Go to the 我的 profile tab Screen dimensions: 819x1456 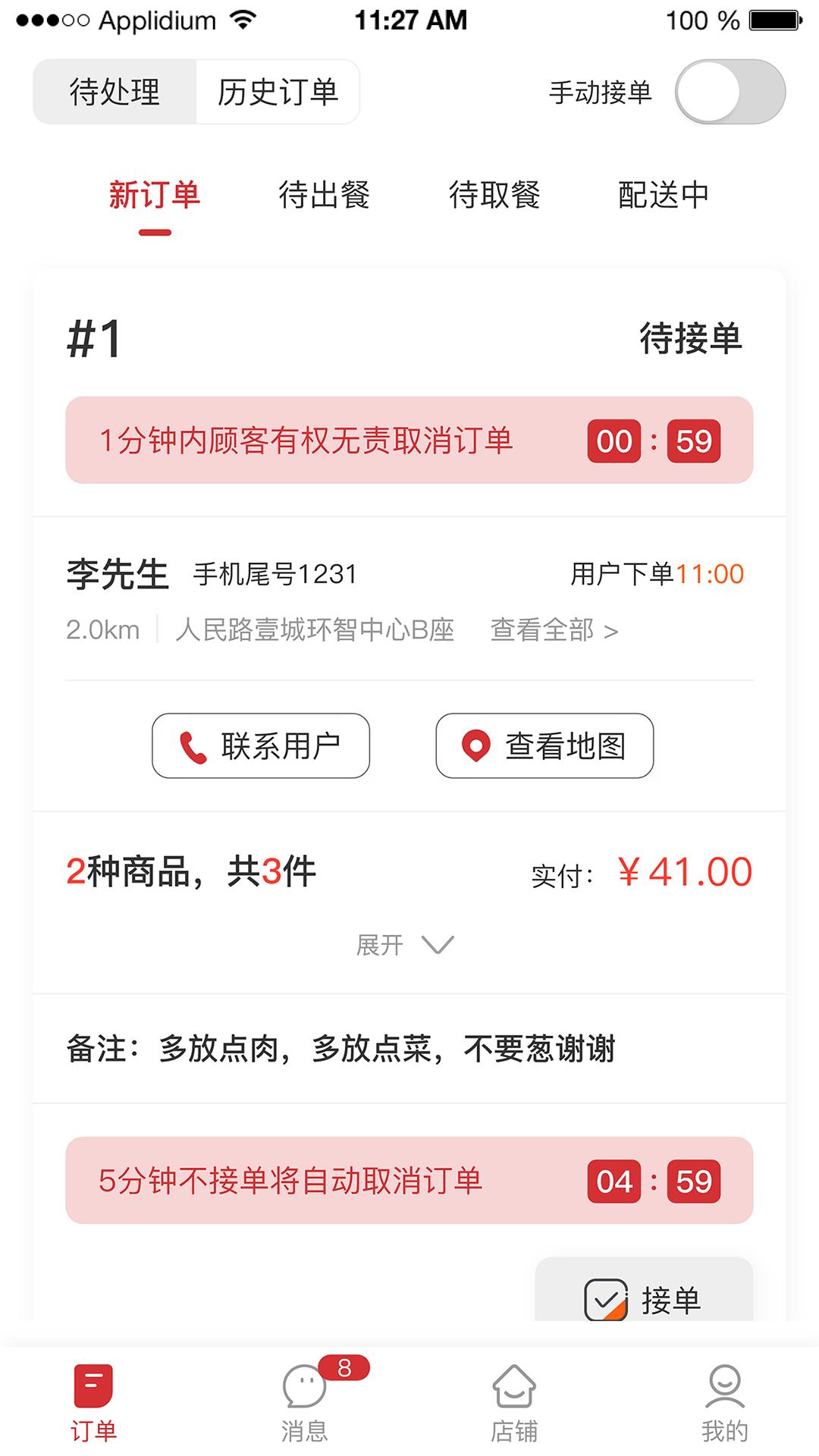pyautogui.click(x=724, y=1401)
